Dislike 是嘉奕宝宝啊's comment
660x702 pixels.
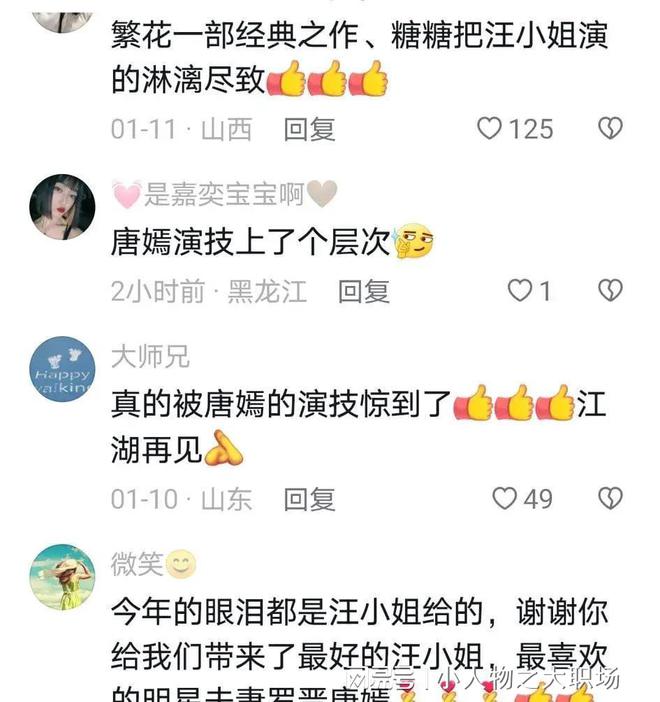(610, 291)
